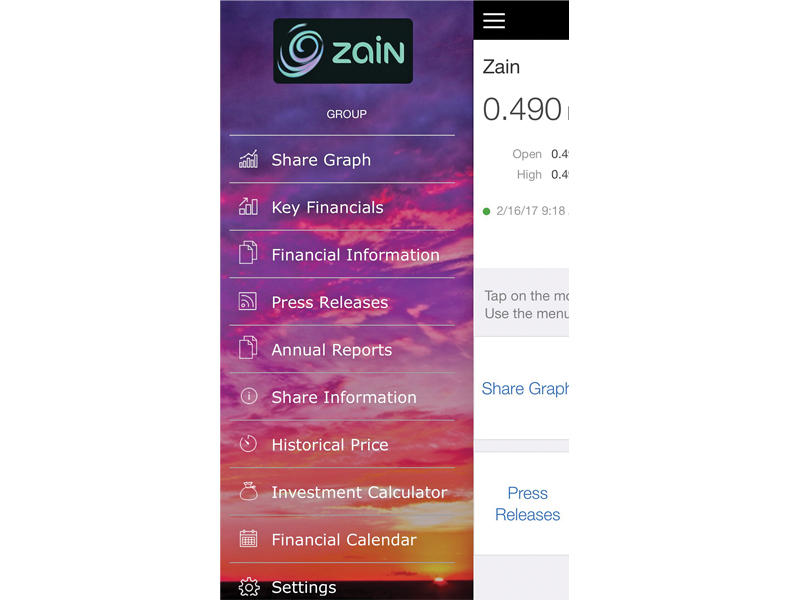View Annual Reports
This screenshot has width=800, height=600.
pyautogui.click(x=331, y=350)
